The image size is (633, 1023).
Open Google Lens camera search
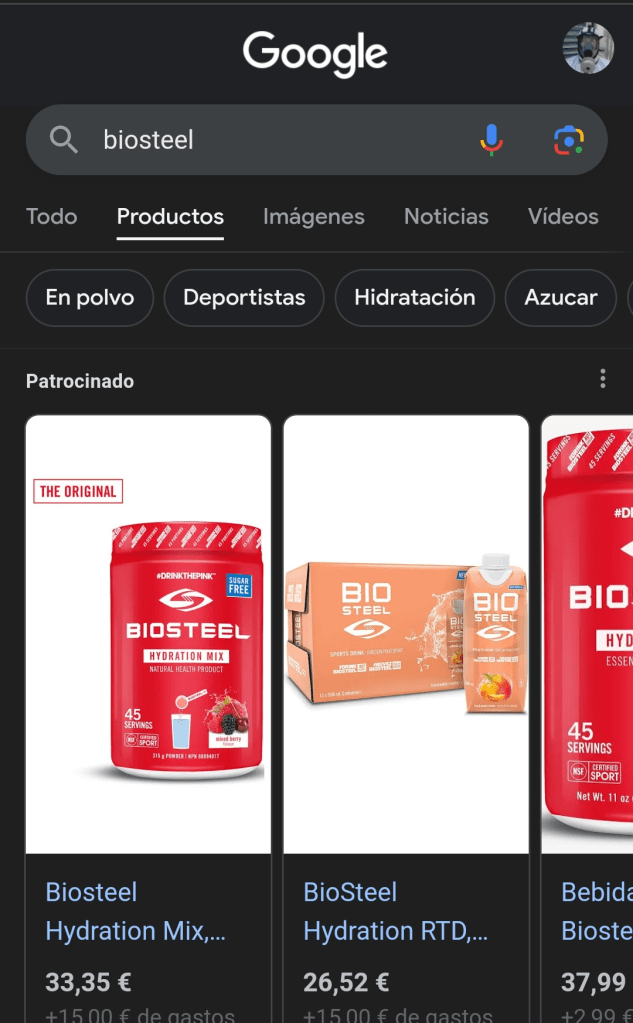tap(568, 140)
